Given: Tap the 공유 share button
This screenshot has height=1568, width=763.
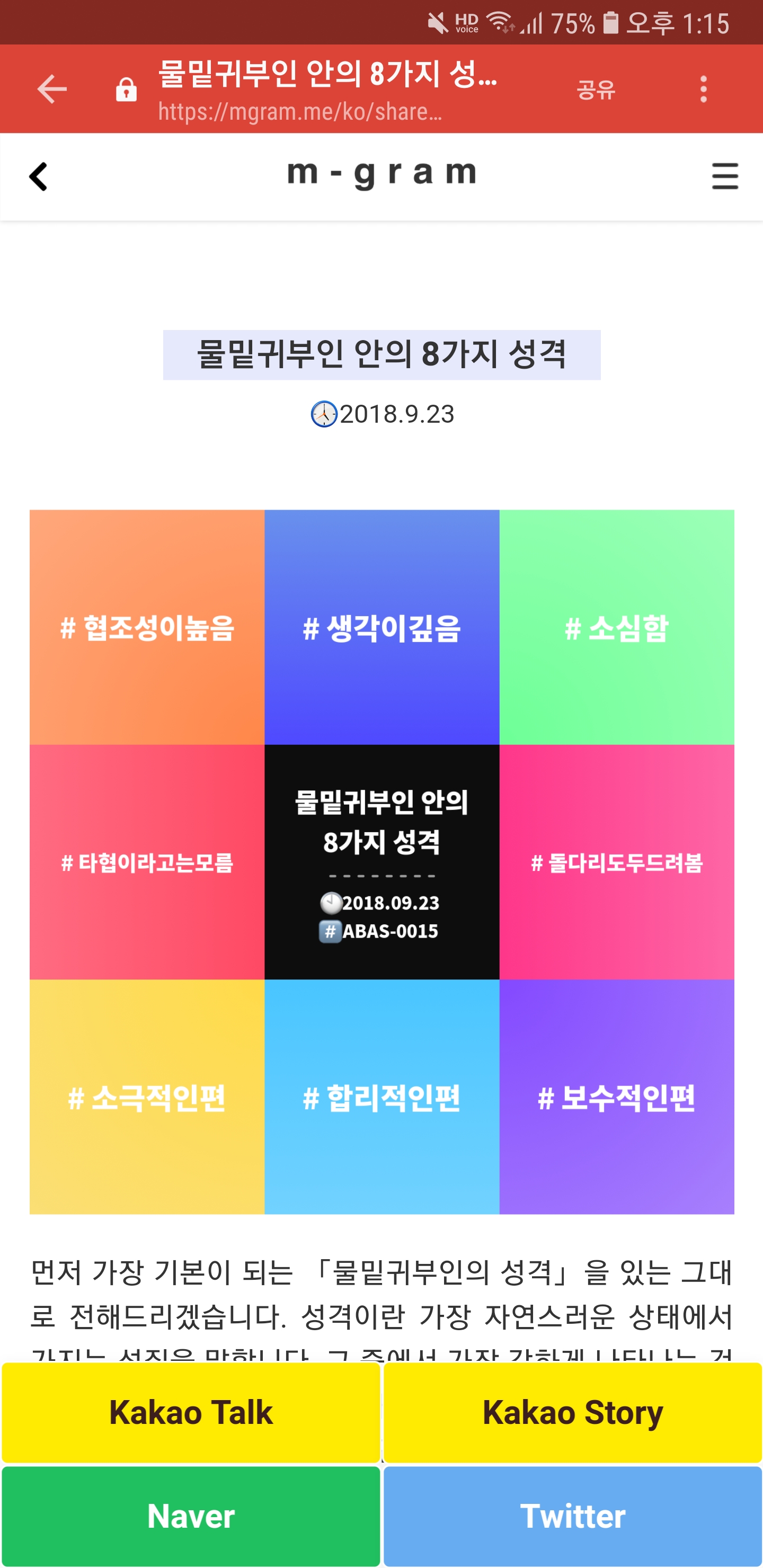Looking at the screenshot, I should pos(596,90).
